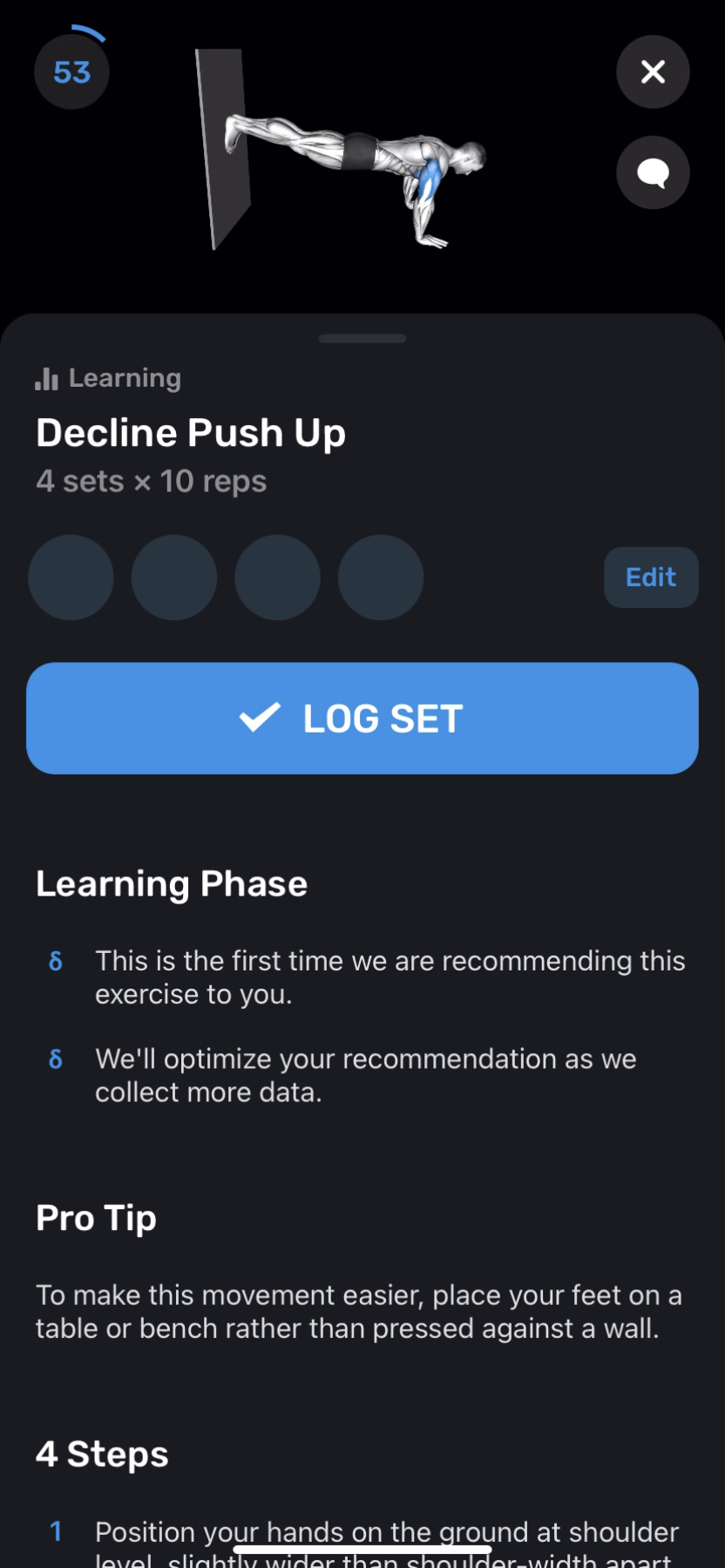
Task: Edit the sets and reps
Action: pos(650,577)
